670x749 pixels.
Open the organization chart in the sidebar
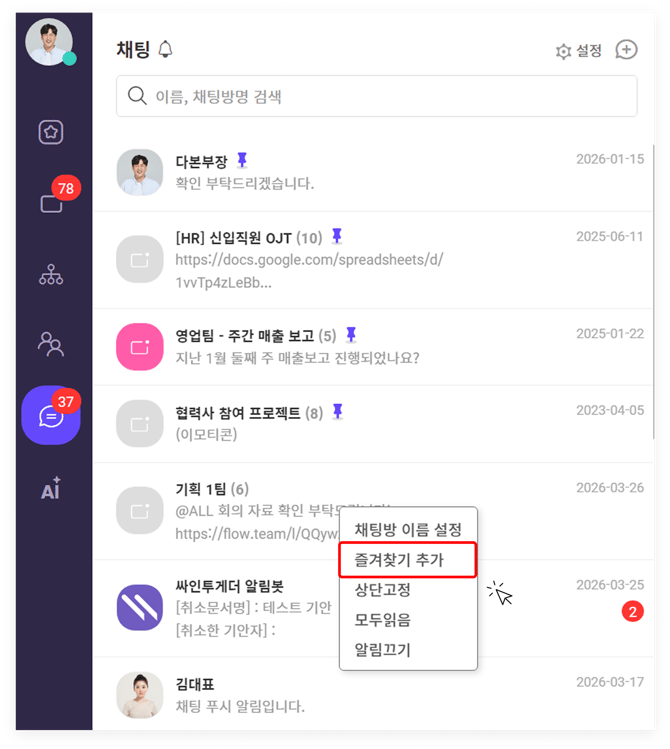[x=51, y=274]
